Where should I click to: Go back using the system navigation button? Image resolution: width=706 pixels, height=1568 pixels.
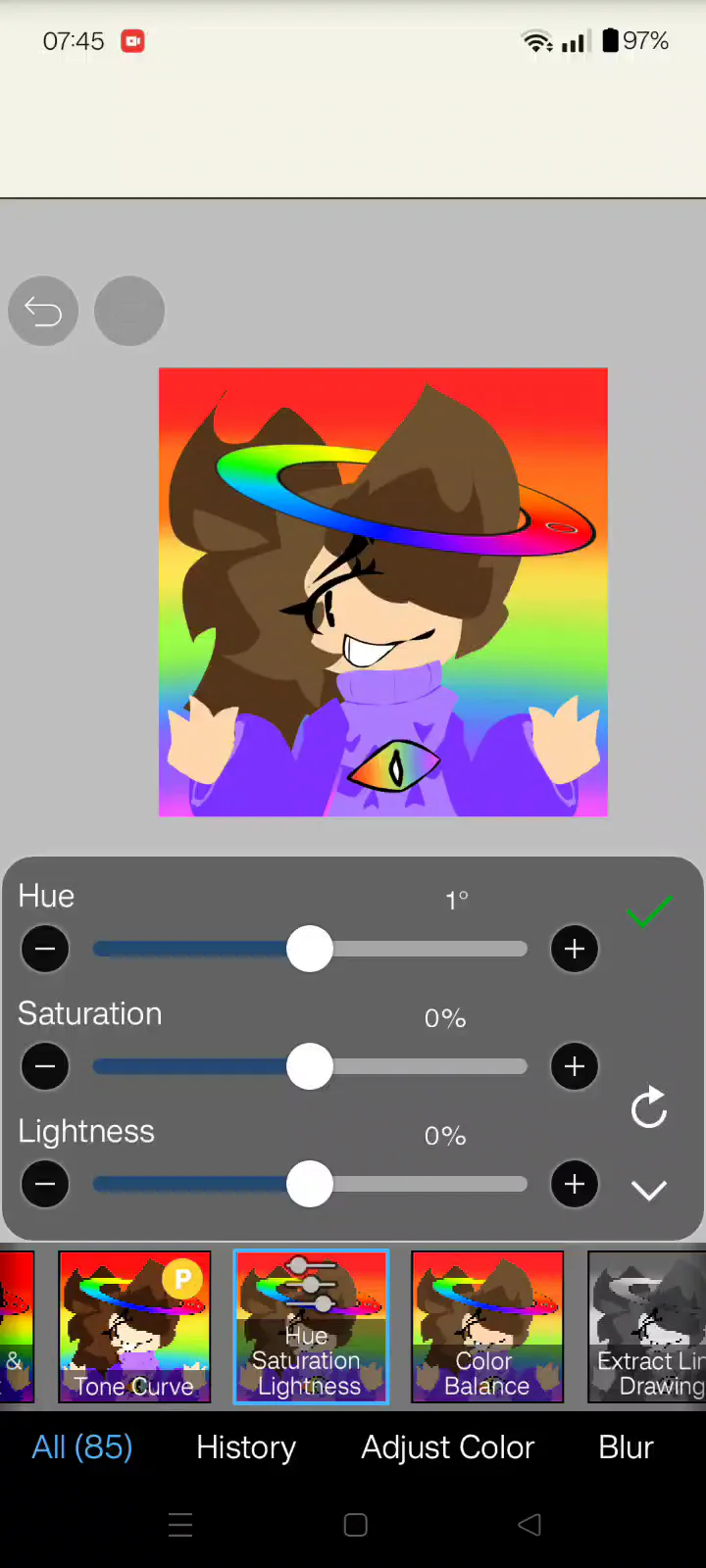(x=529, y=1525)
